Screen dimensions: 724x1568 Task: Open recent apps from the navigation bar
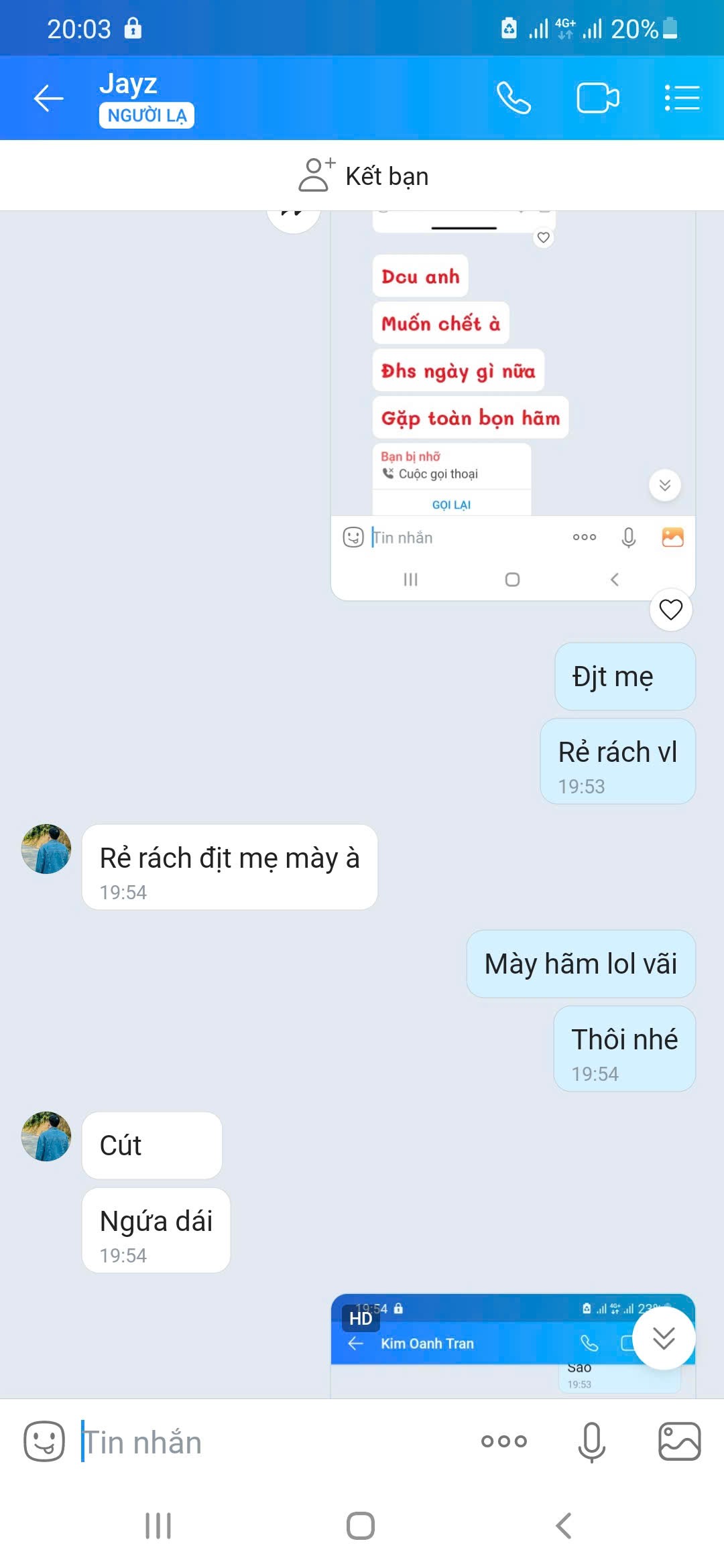(x=159, y=1526)
